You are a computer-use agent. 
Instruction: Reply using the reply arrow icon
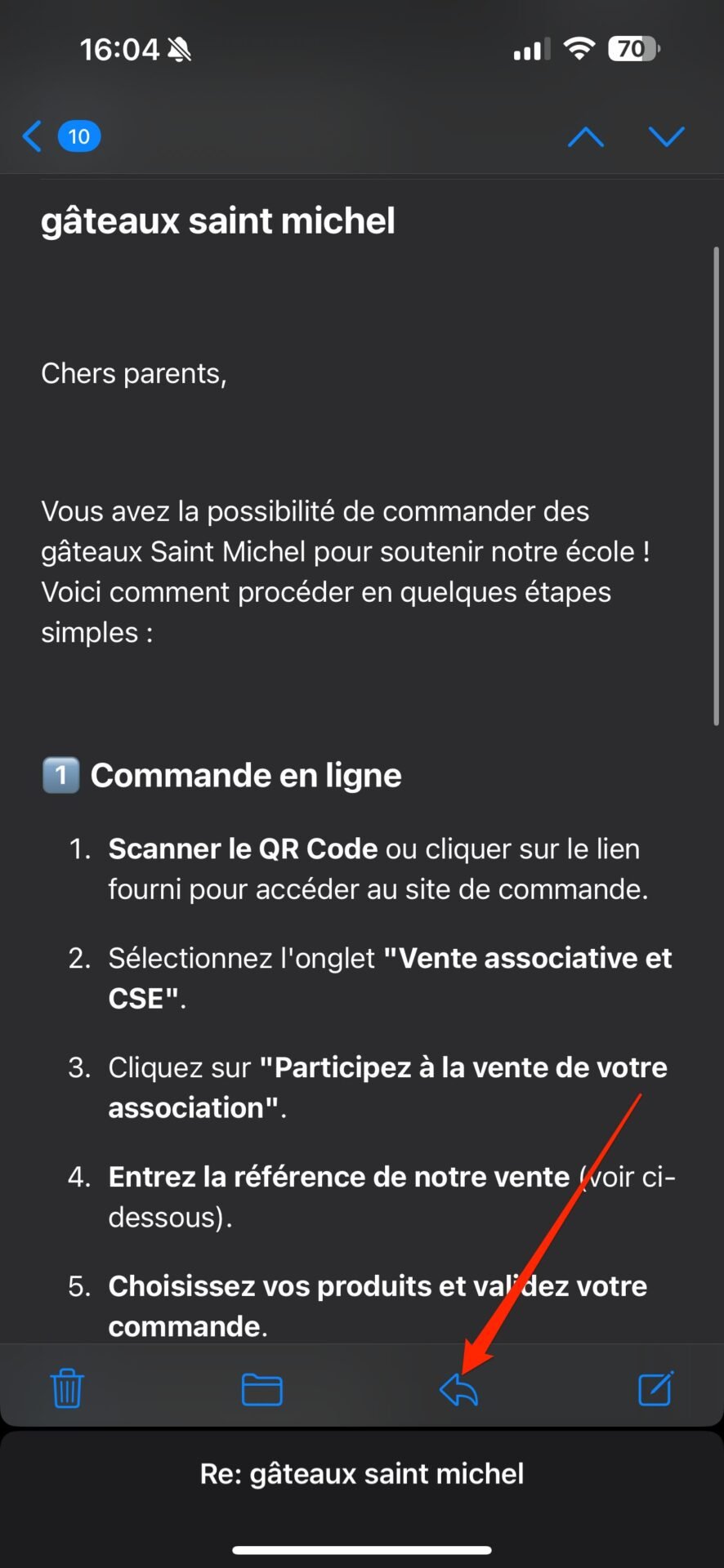click(458, 1389)
